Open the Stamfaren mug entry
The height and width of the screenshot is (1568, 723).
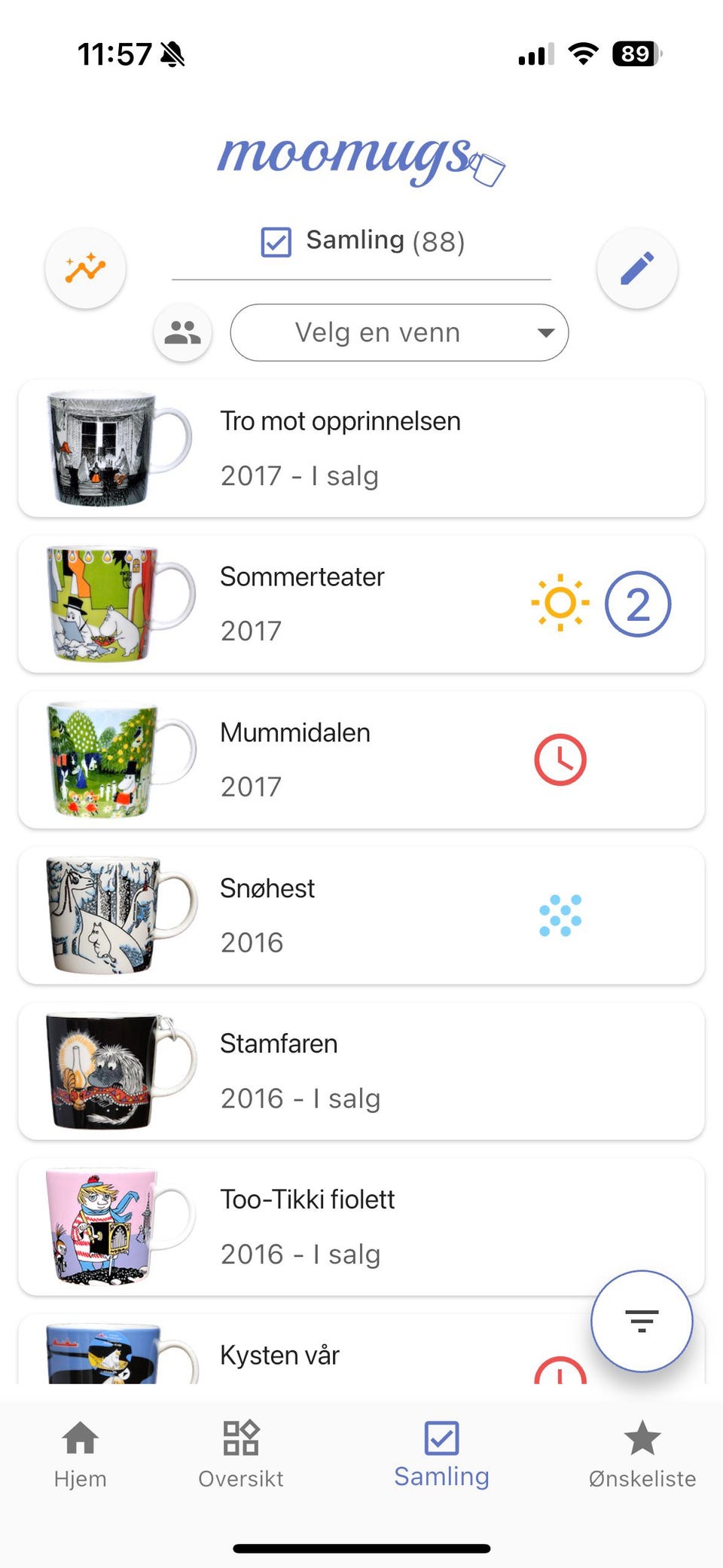361,1070
